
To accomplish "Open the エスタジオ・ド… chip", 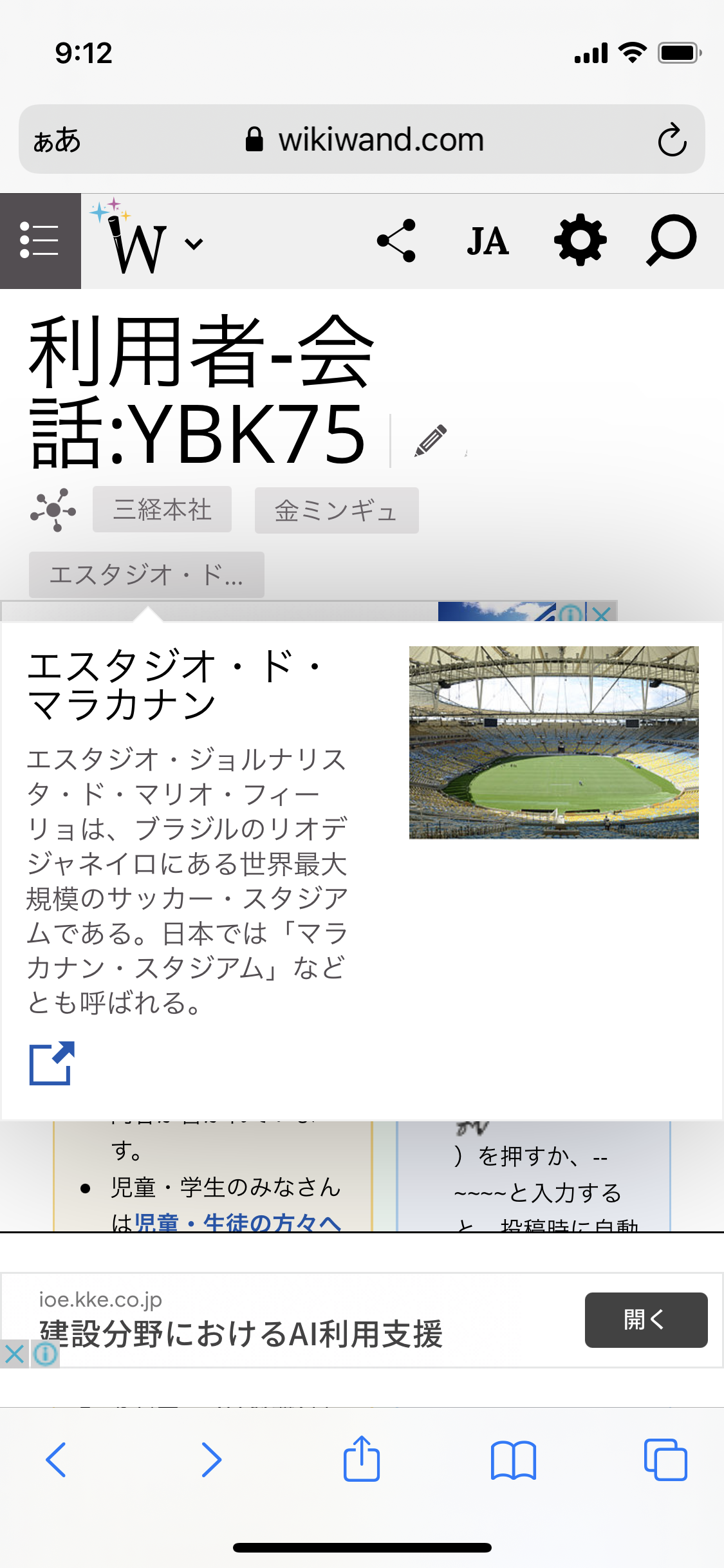I will [x=146, y=575].
